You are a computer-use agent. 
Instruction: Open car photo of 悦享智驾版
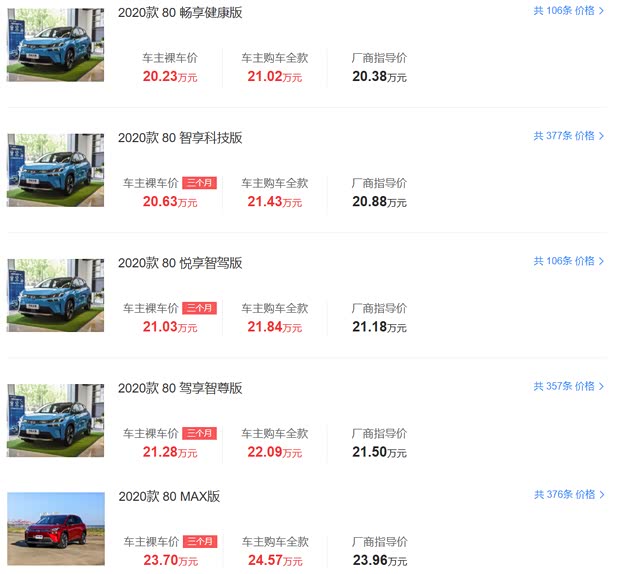56,295
